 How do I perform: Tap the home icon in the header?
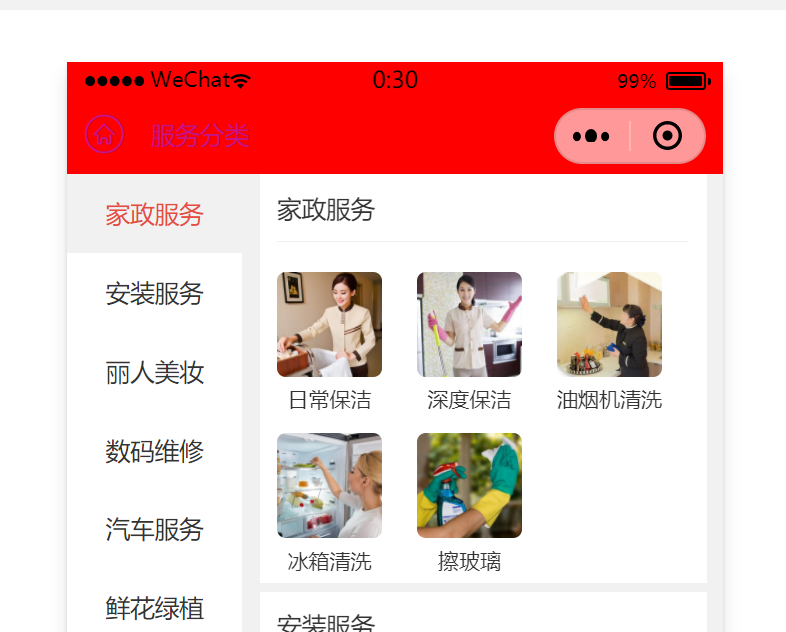104,135
